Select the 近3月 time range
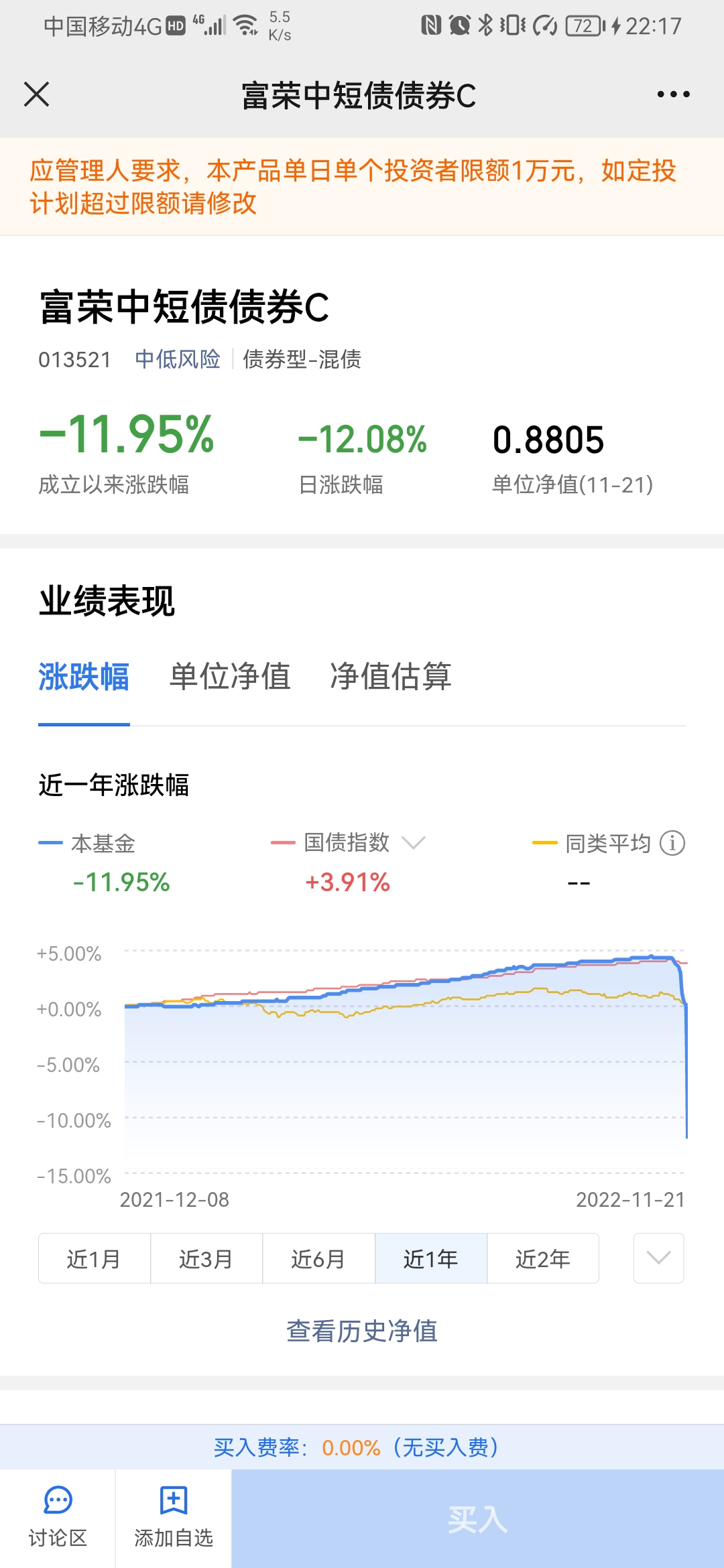Image resolution: width=724 pixels, height=1568 pixels. tap(206, 1258)
